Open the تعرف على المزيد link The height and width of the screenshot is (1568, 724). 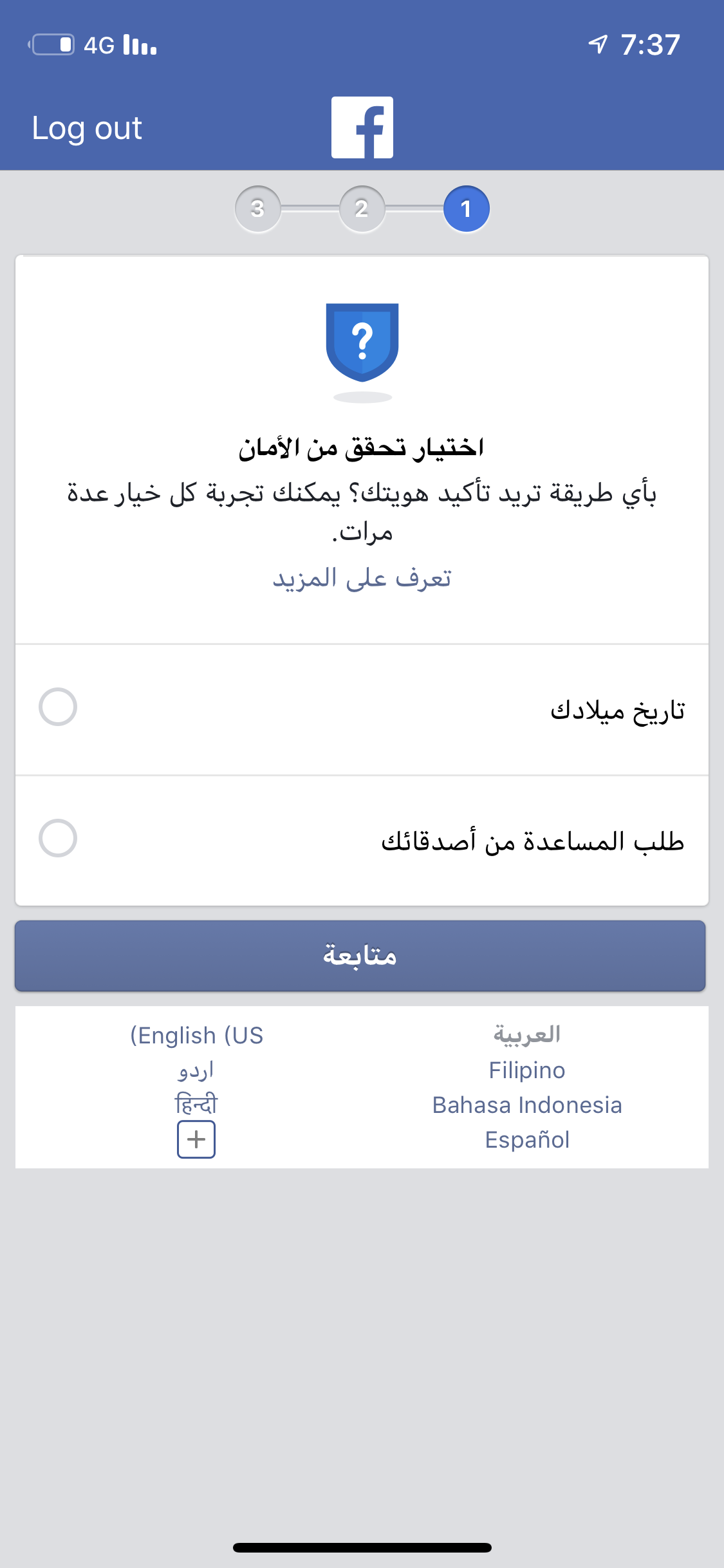point(362,577)
